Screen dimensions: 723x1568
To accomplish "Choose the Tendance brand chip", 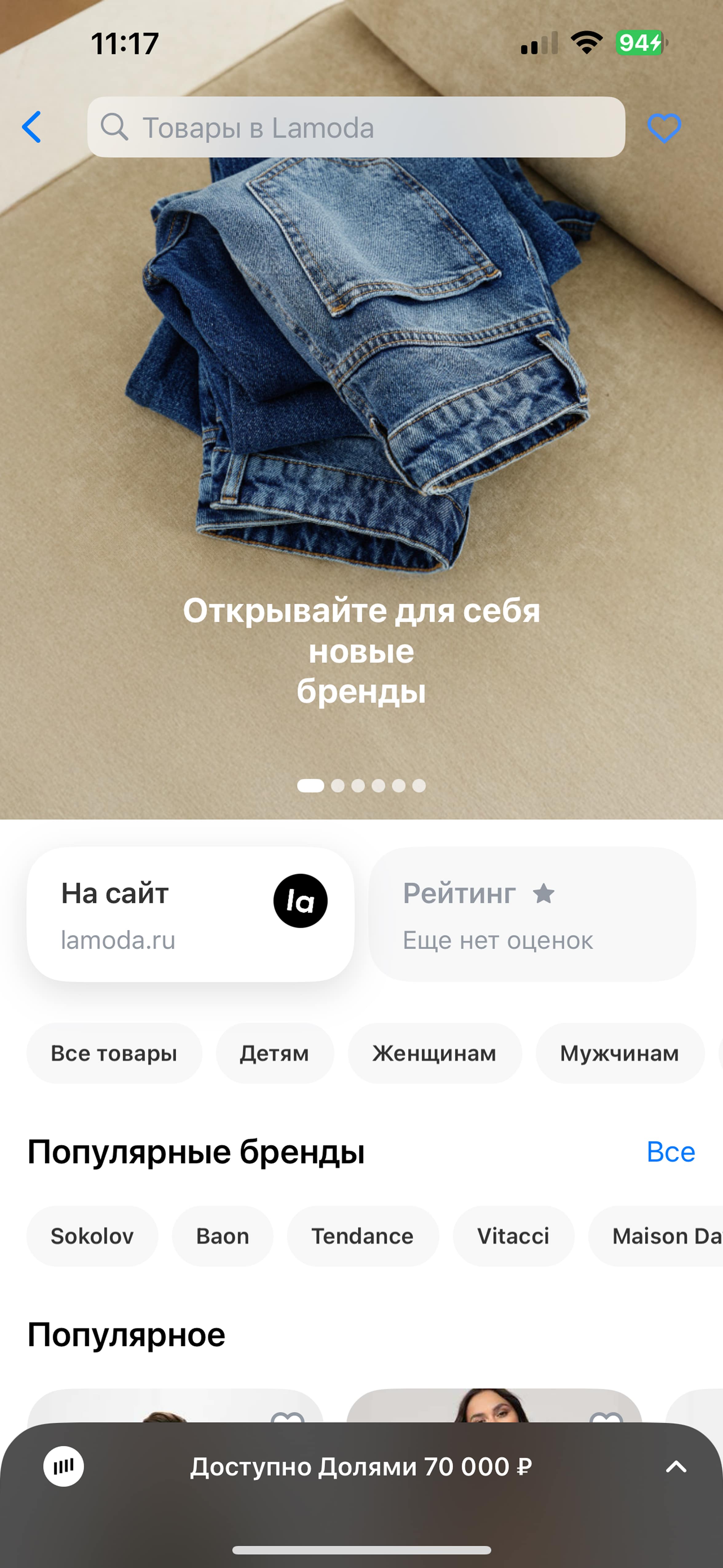I will 363,1236.
